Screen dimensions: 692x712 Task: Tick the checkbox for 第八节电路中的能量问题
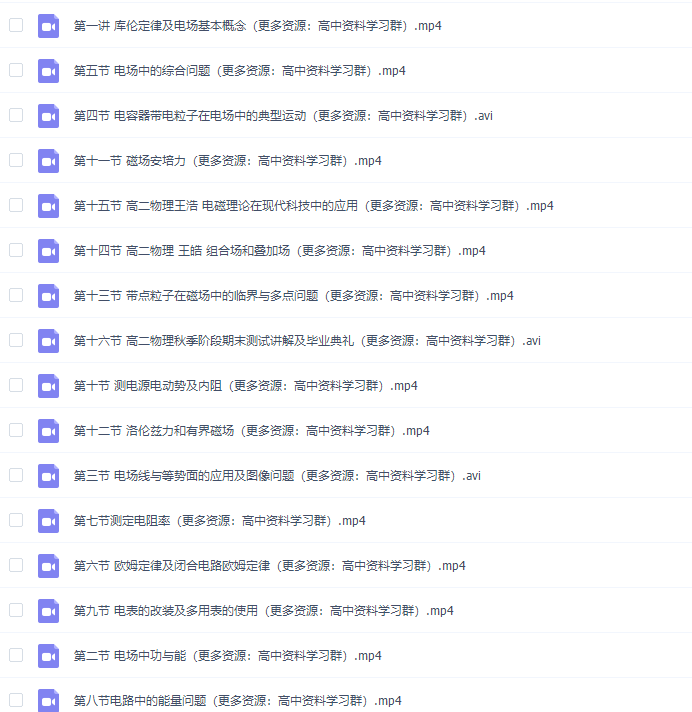(15, 700)
